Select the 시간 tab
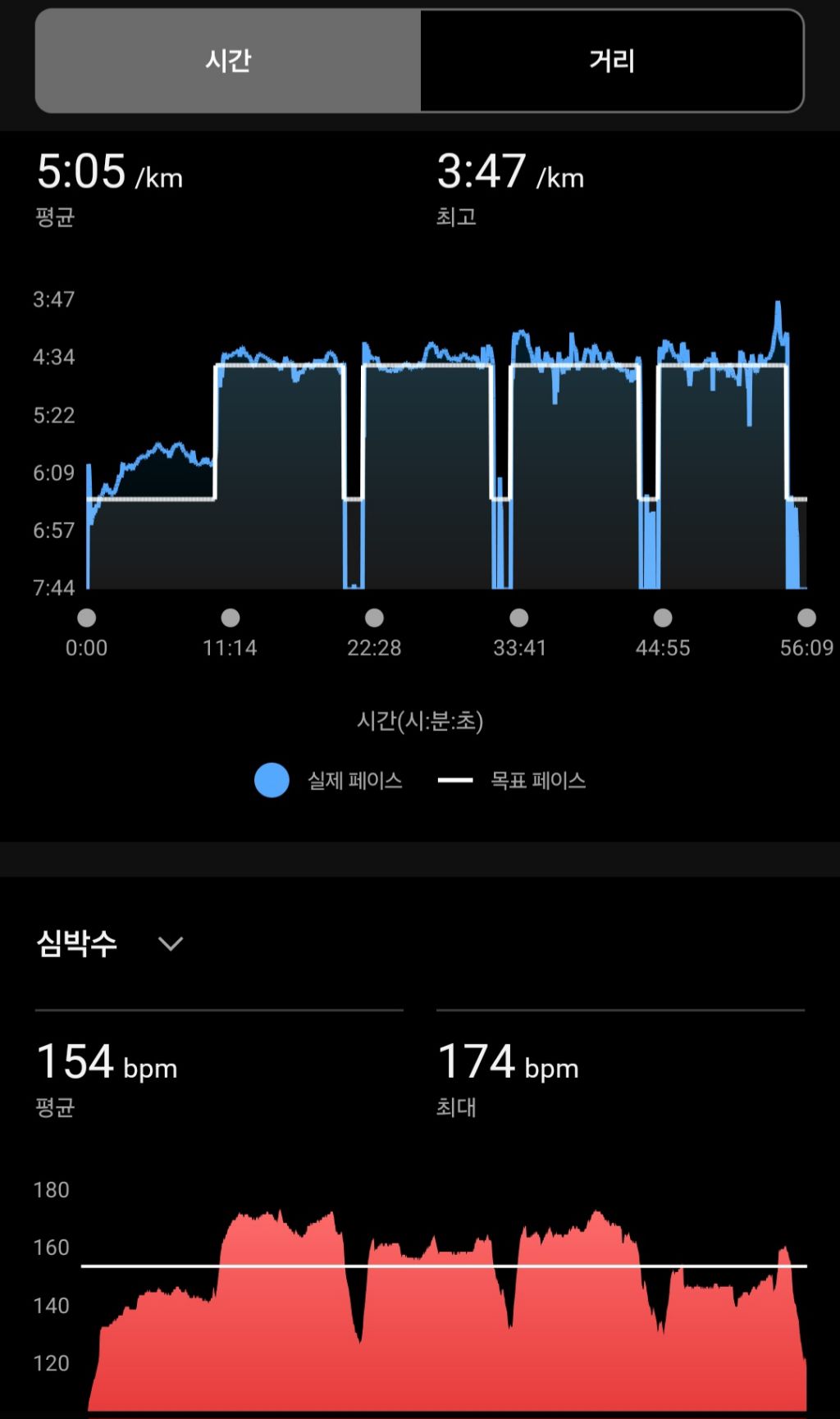Image resolution: width=840 pixels, height=1419 pixels. tap(228, 61)
